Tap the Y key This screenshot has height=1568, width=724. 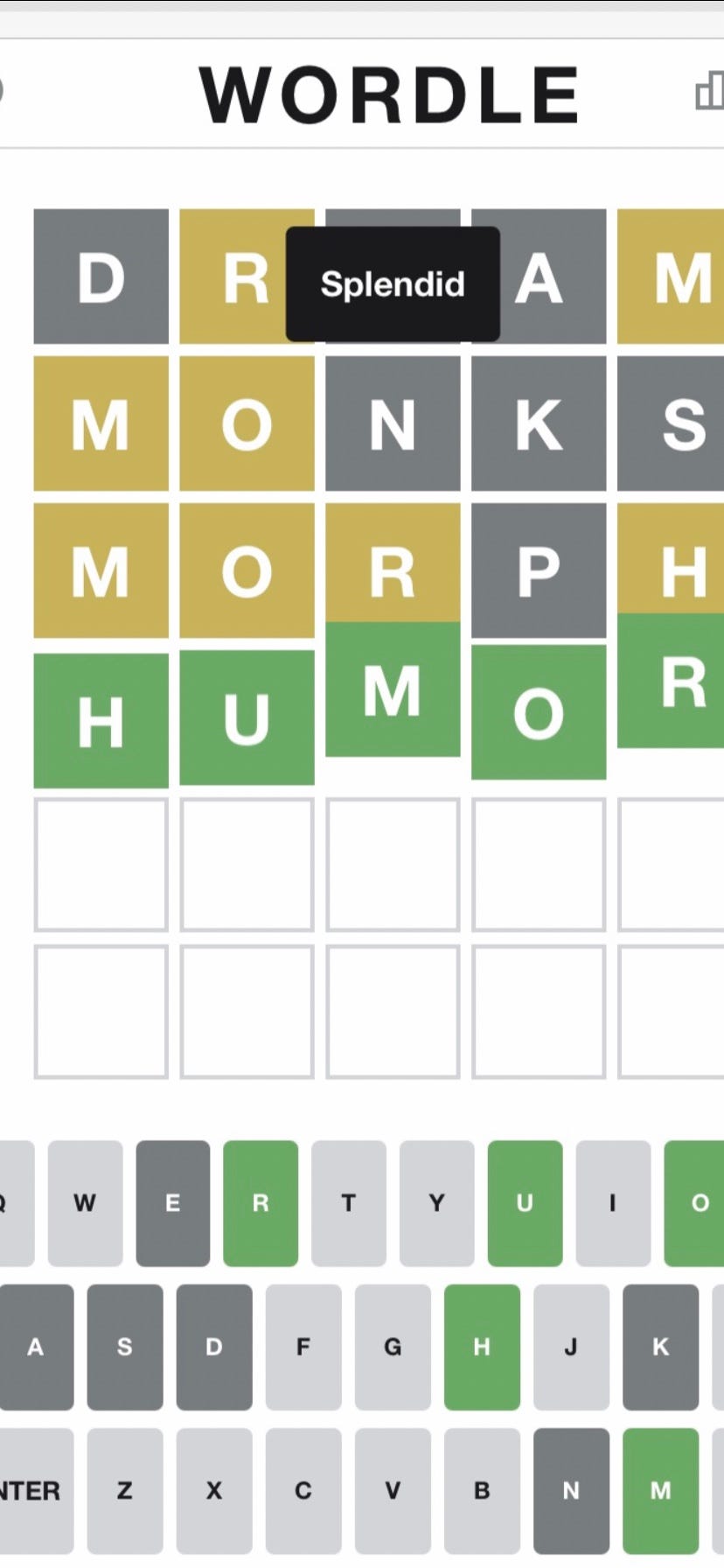436,1203
